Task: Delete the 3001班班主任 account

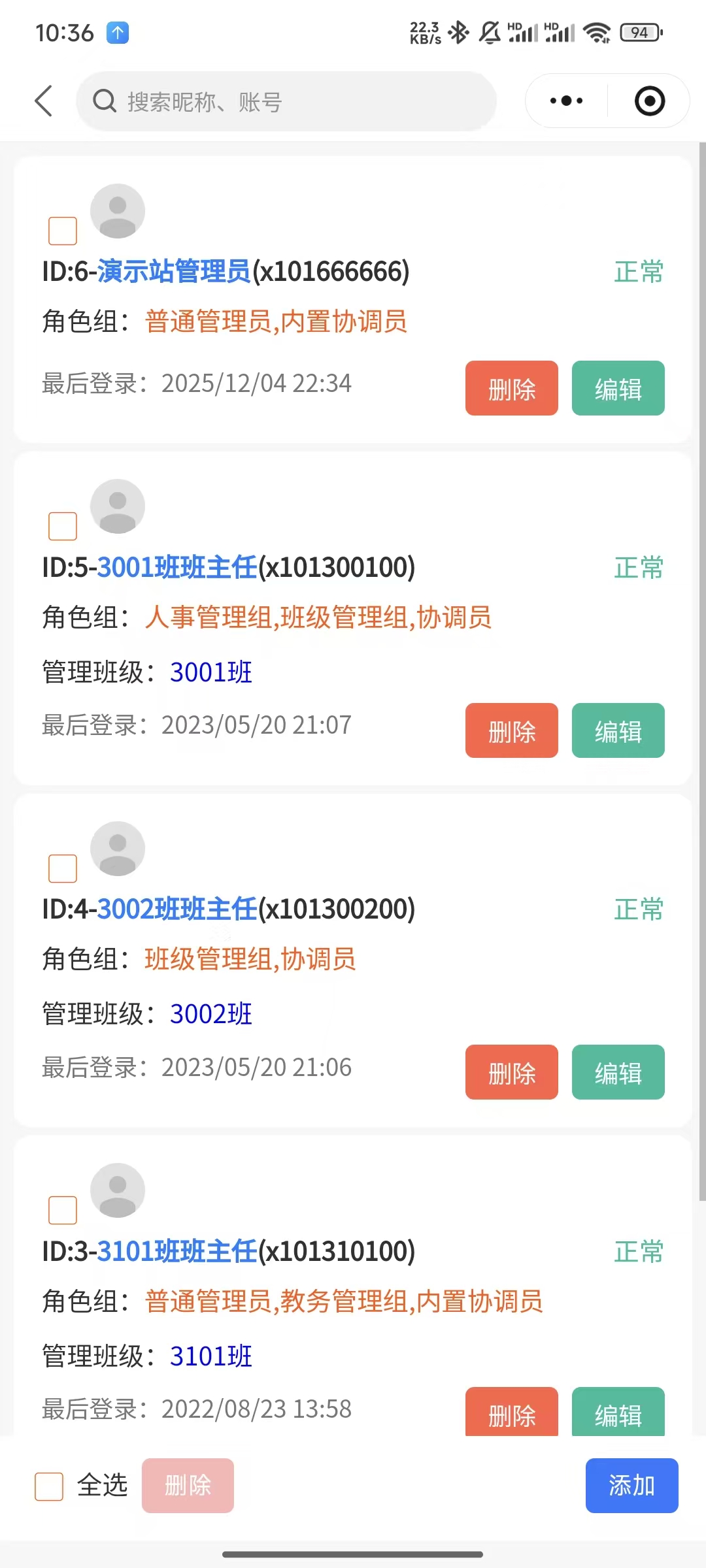Action: tap(511, 730)
